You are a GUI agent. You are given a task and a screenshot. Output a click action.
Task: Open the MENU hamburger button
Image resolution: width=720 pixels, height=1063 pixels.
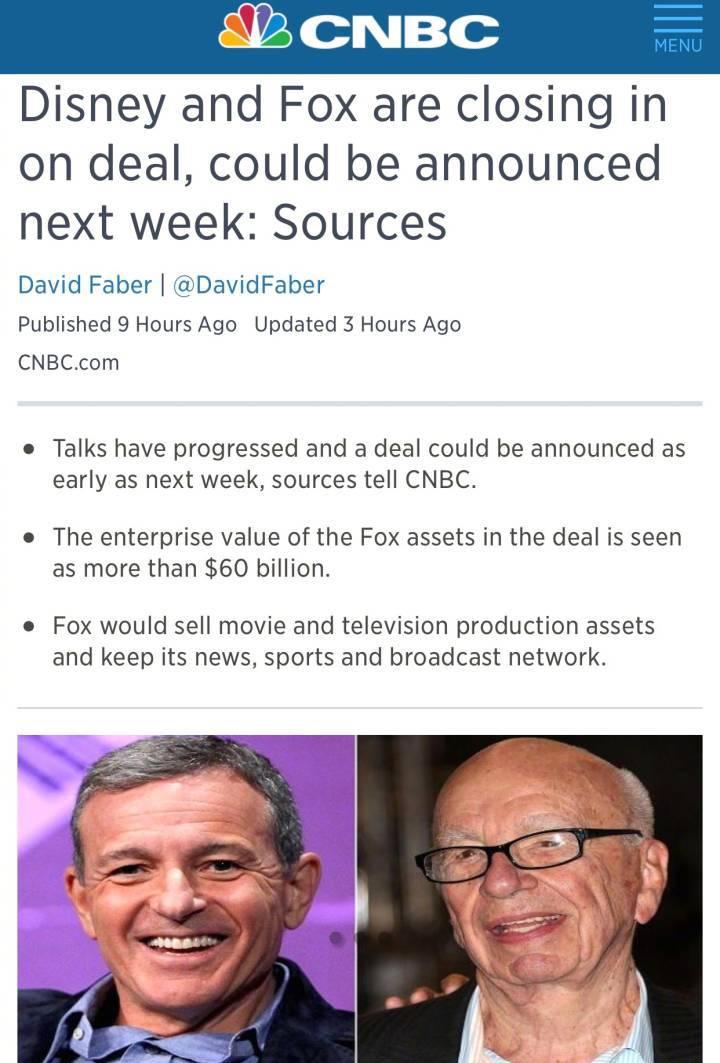click(677, 29)
